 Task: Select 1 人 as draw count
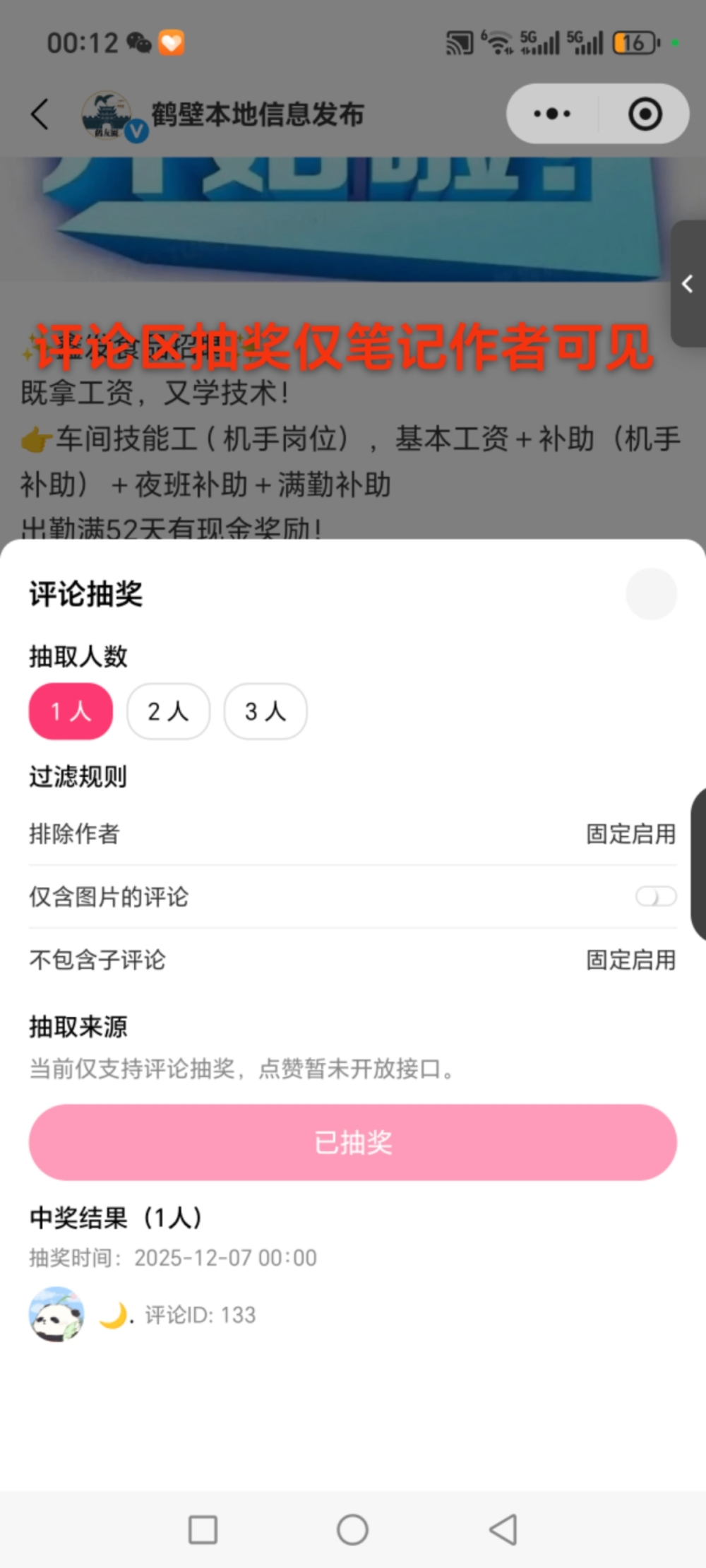tap(71, 711)
